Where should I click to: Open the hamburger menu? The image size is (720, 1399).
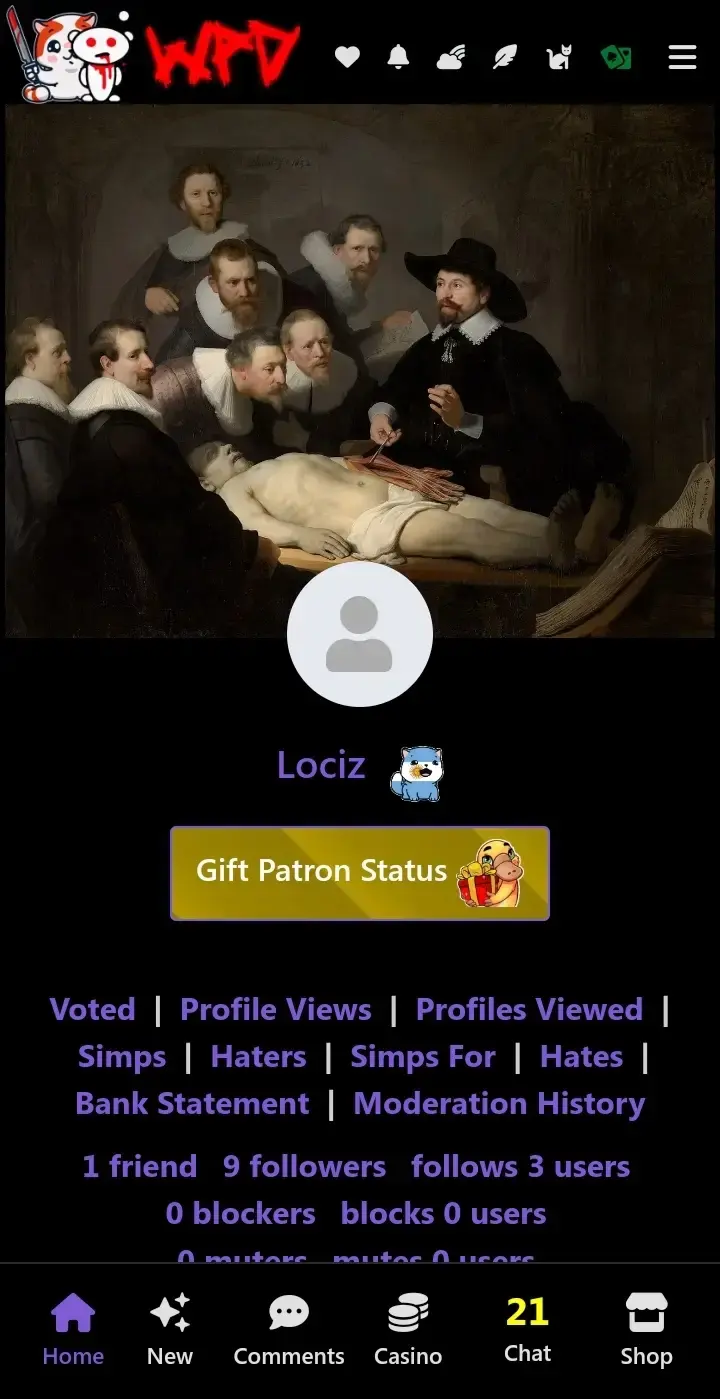[682, 58]
